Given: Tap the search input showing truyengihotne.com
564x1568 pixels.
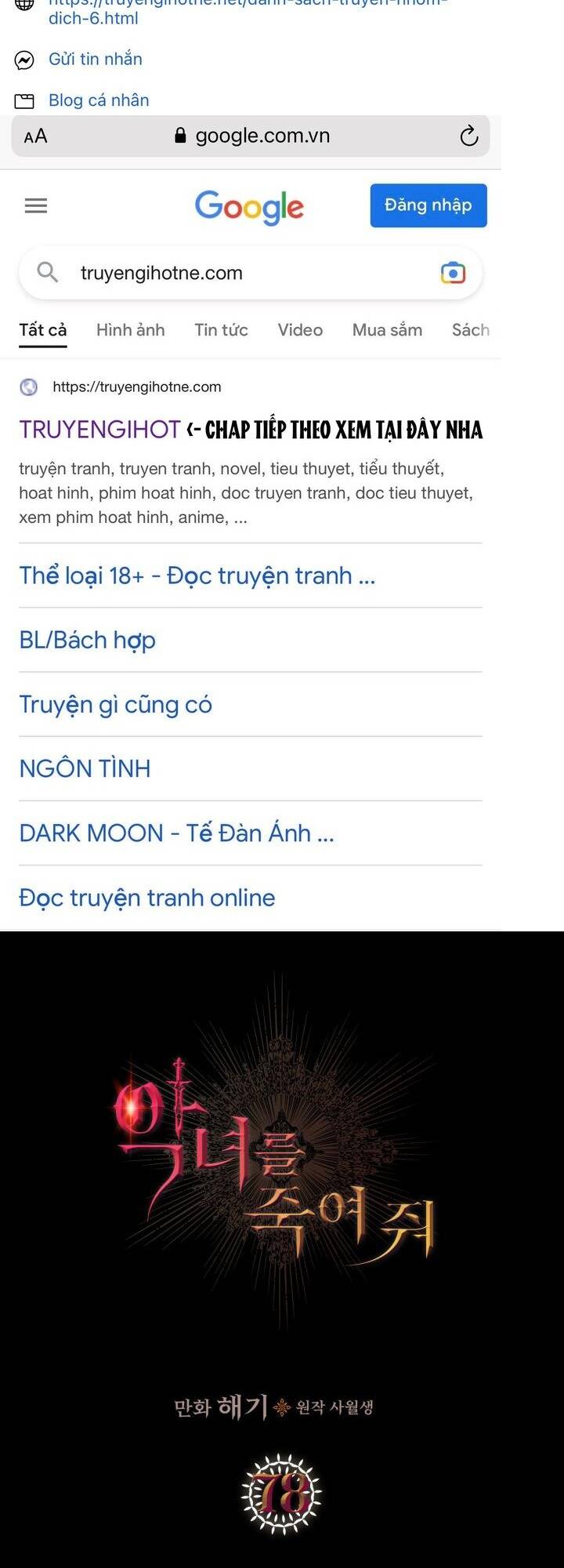Looking at the screenshot, I should pyautogui.click(x=235, y=273).
